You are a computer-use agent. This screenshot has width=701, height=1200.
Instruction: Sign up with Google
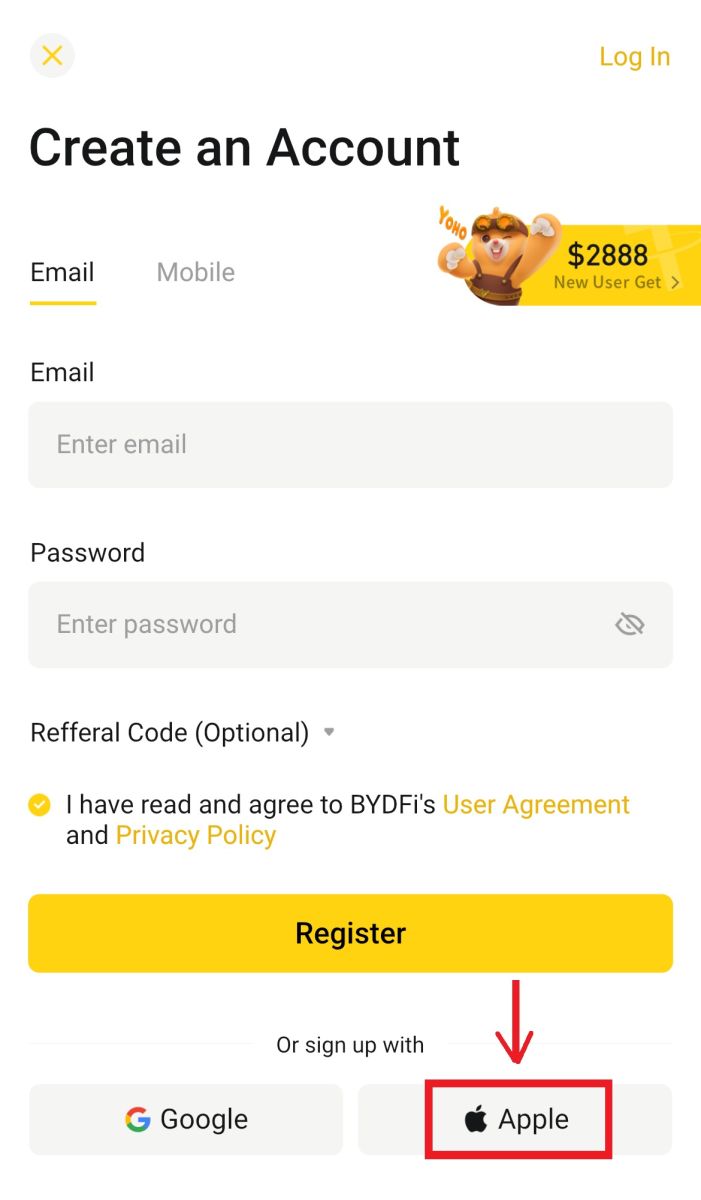pyautogui.click(x=186, y=1119)
